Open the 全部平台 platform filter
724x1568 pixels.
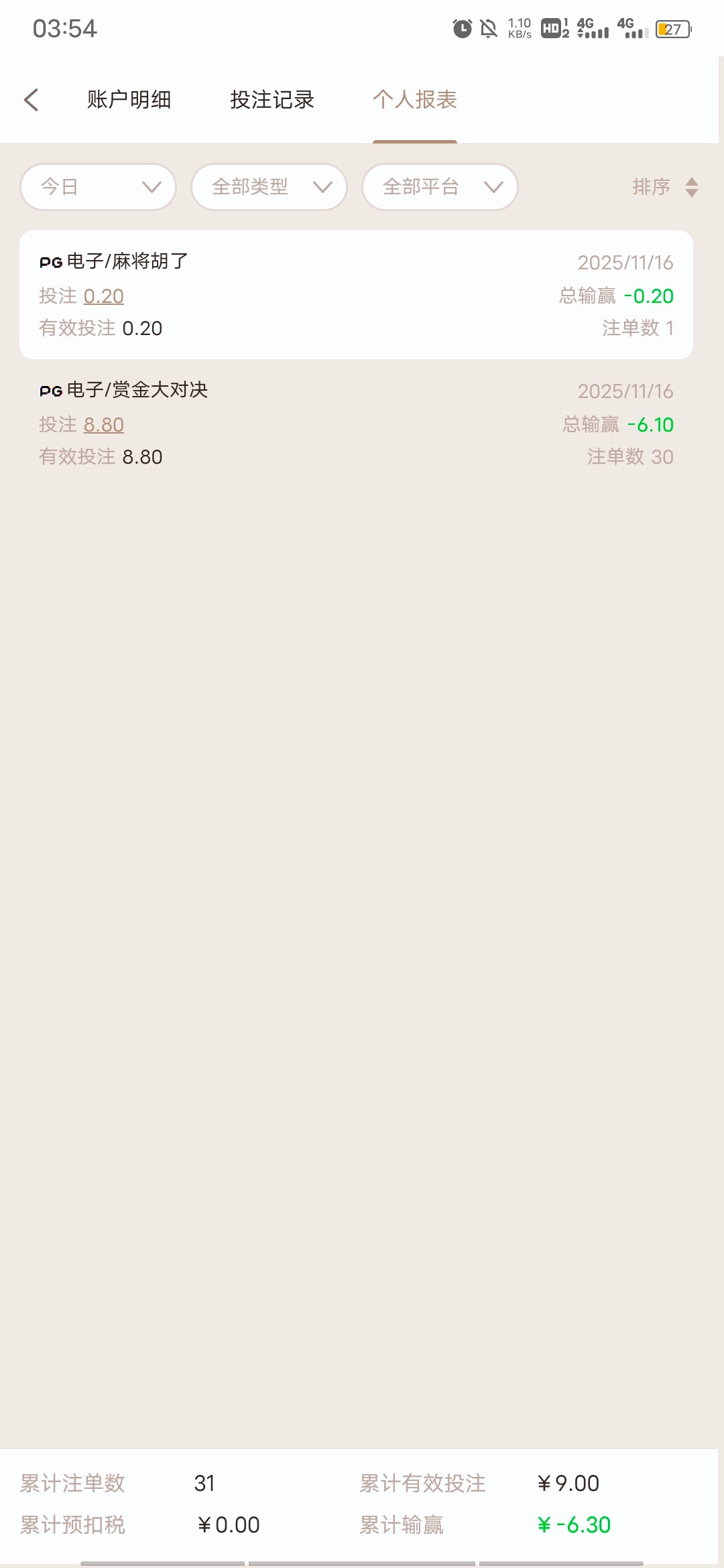click(x=439, y=187)
